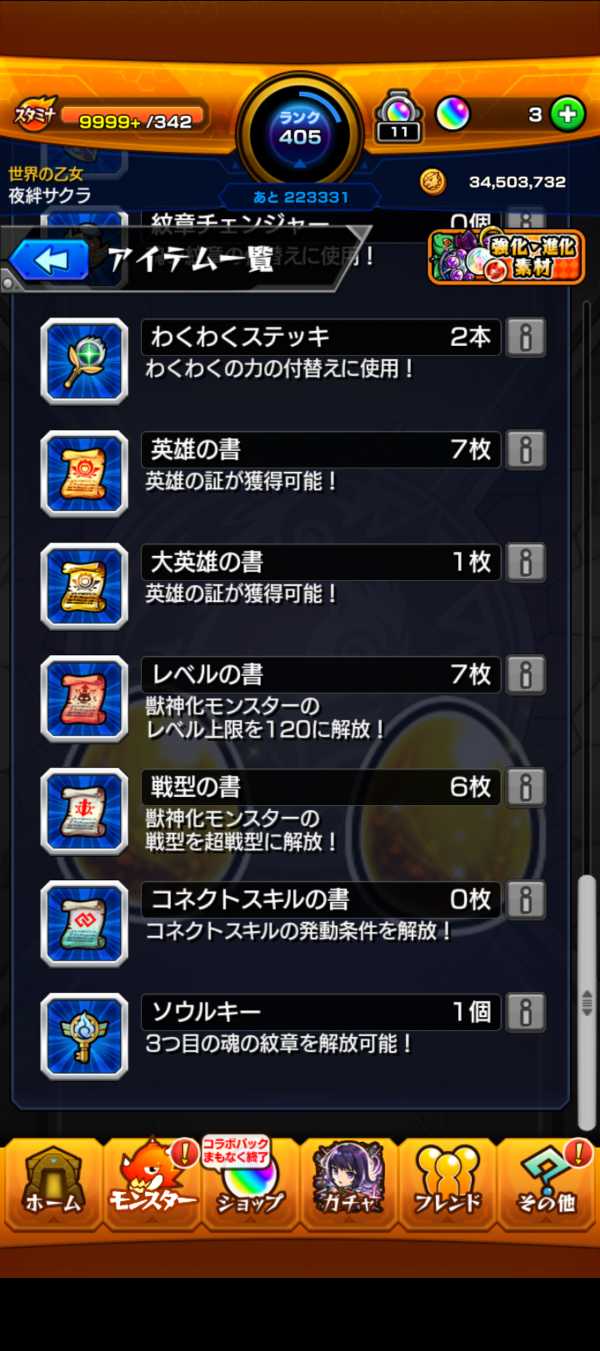Viewport: 600px width, 1351px height.
Task: Show info for わくわくステッキ
Action: (x=525, y=338)
